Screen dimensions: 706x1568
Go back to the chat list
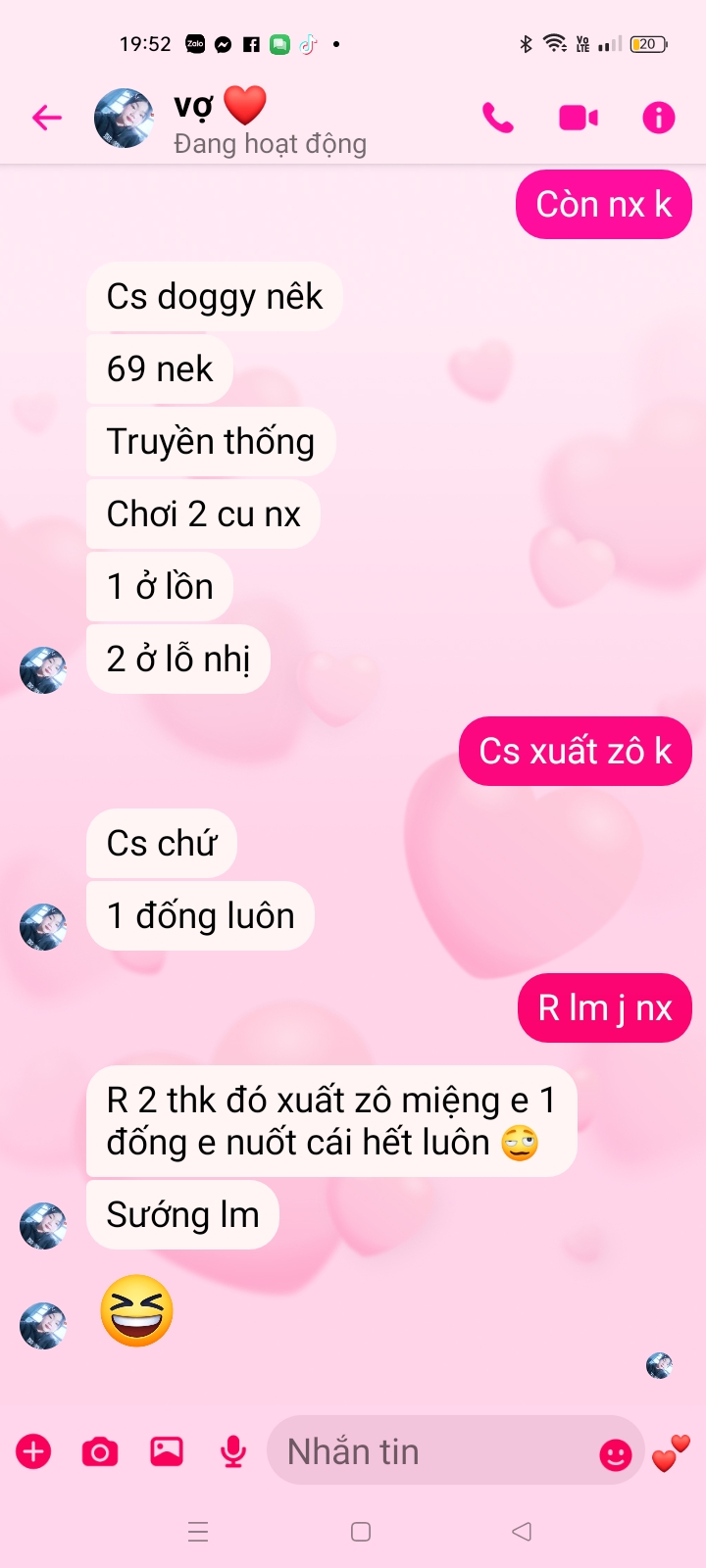click(x=46, y=119)
